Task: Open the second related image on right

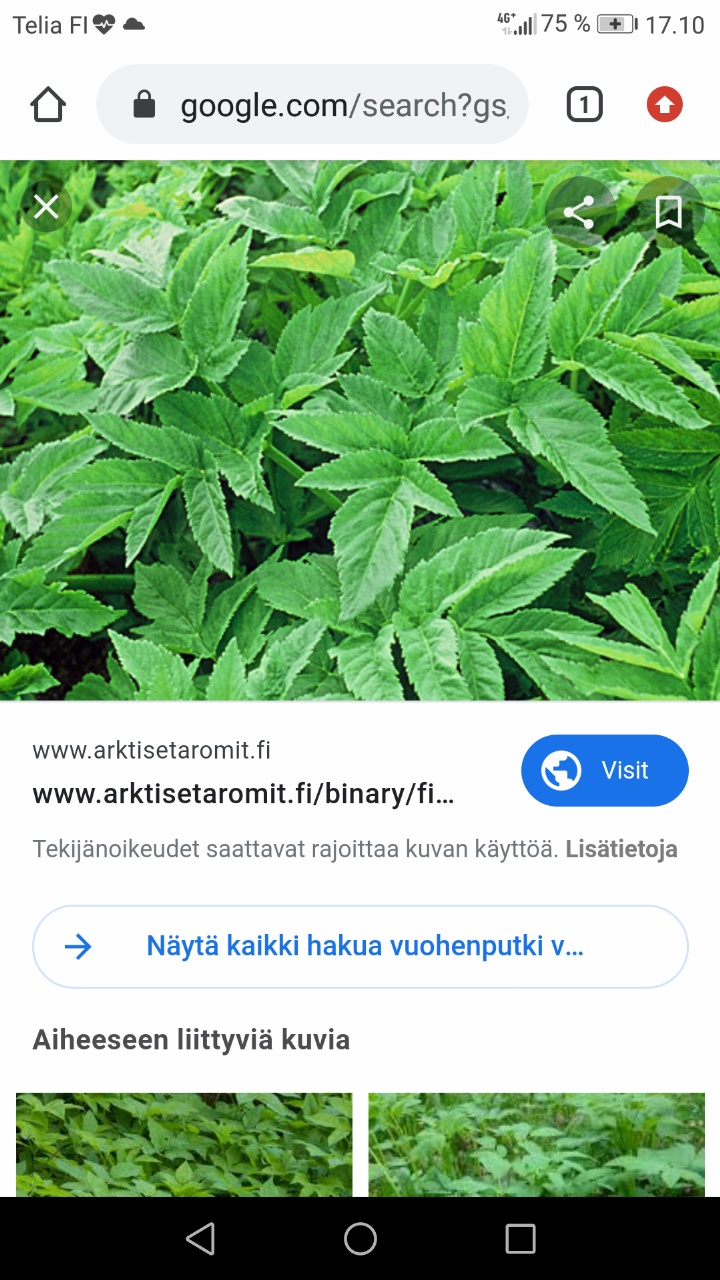Action: [x=536, y=1144]
